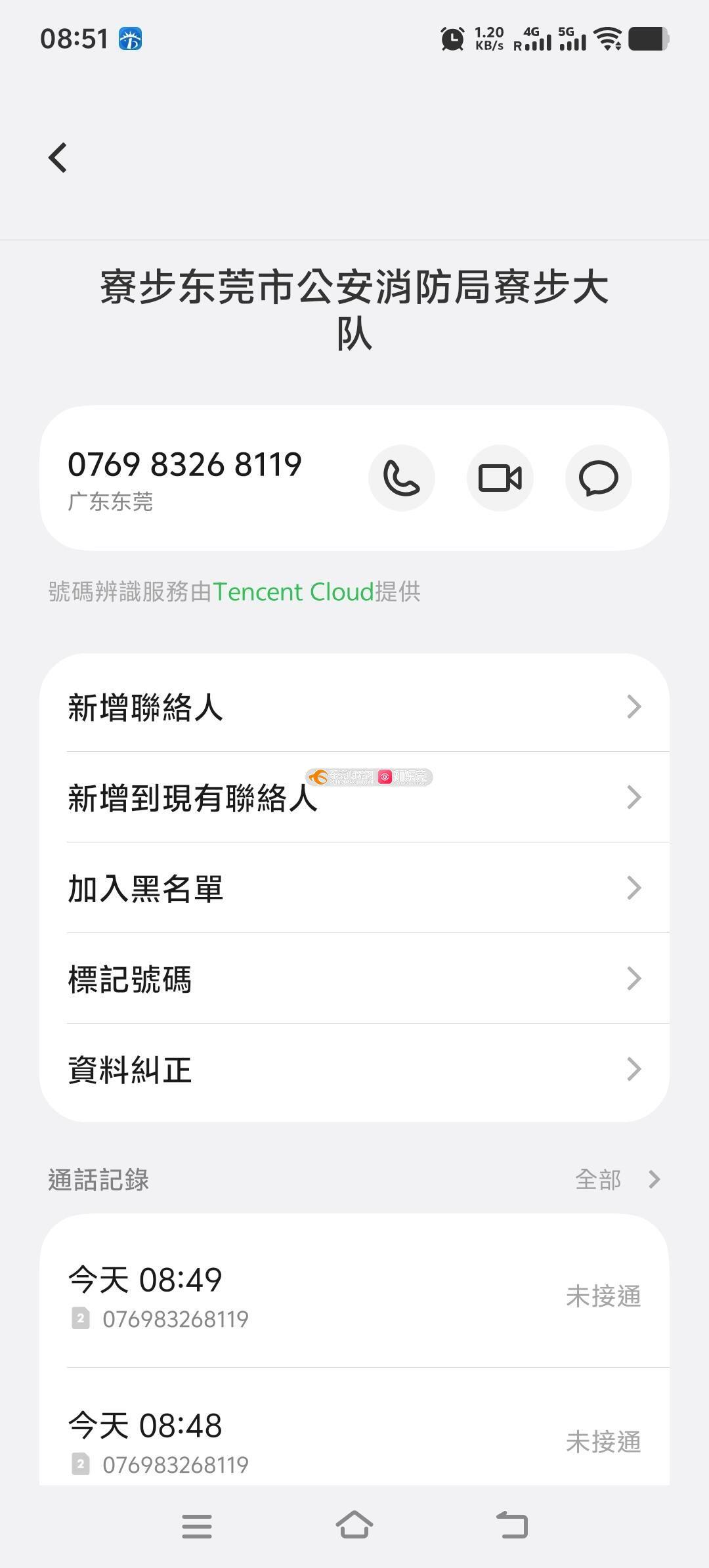Open 新增聯絡人 to create a contact
Viewport: 709px width, 1568px height.
[x=354, y=707]
